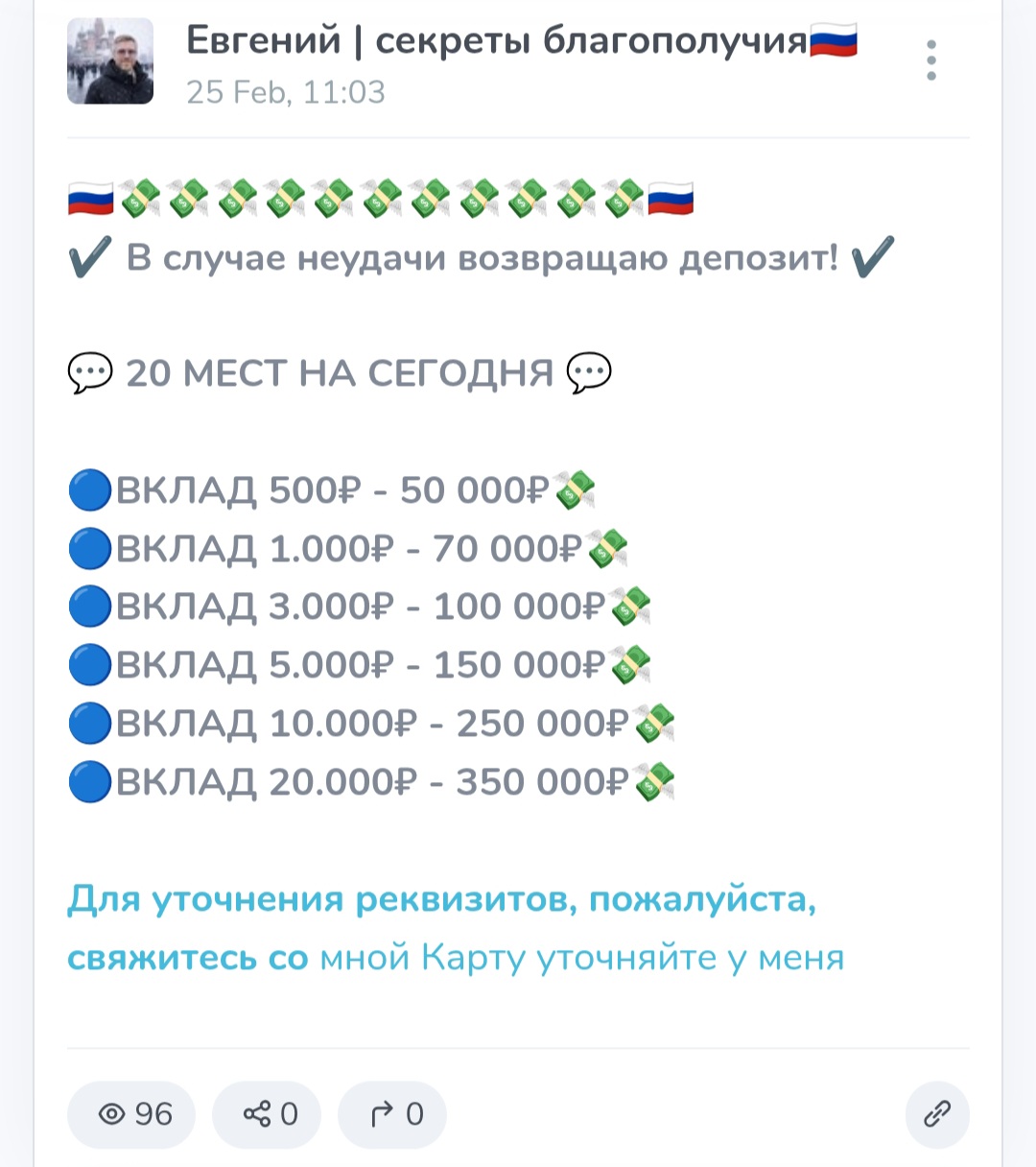Viewport: 1036px width, 1167px height.
Task: Tap the share counter button
Action: click(267, 1114)
